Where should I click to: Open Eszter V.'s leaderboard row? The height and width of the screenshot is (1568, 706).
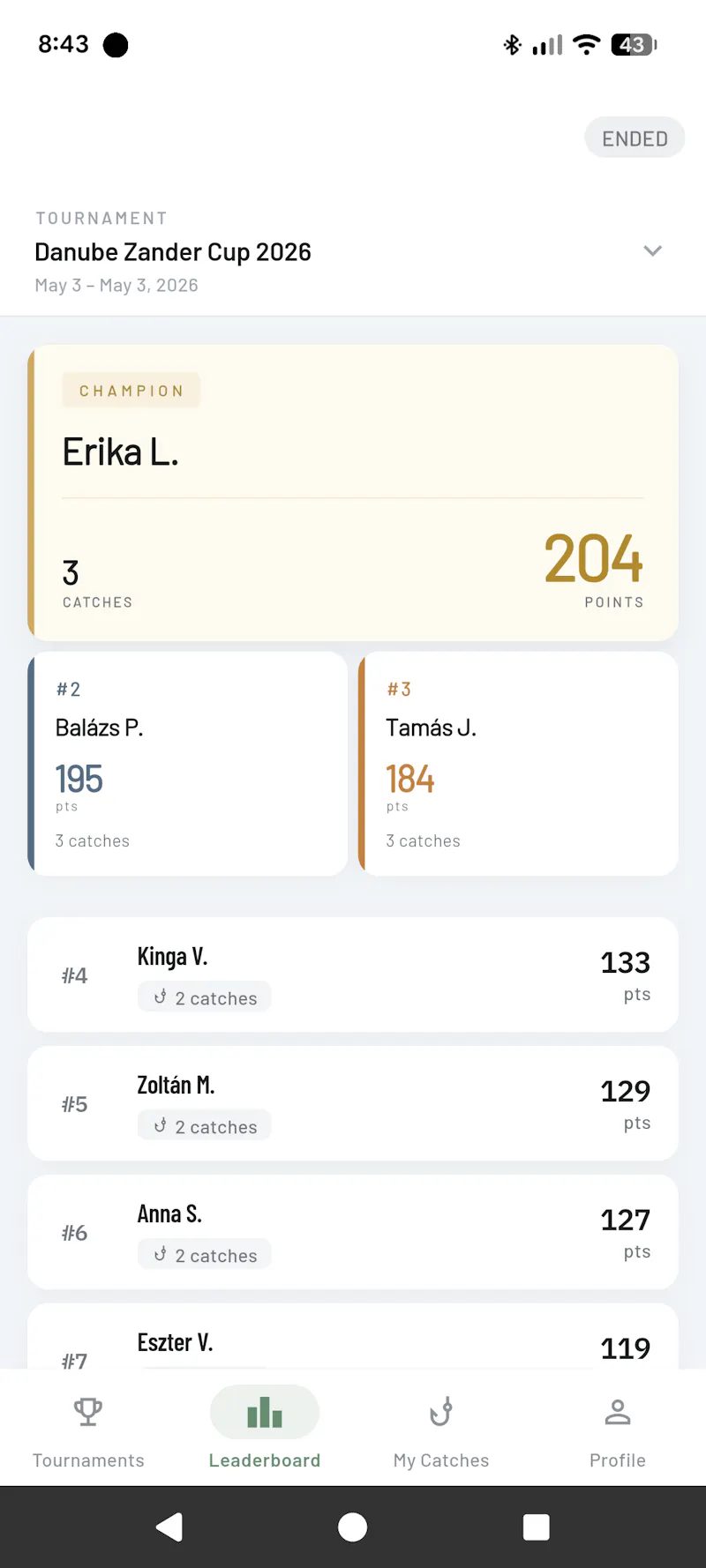pos(353,1336)
